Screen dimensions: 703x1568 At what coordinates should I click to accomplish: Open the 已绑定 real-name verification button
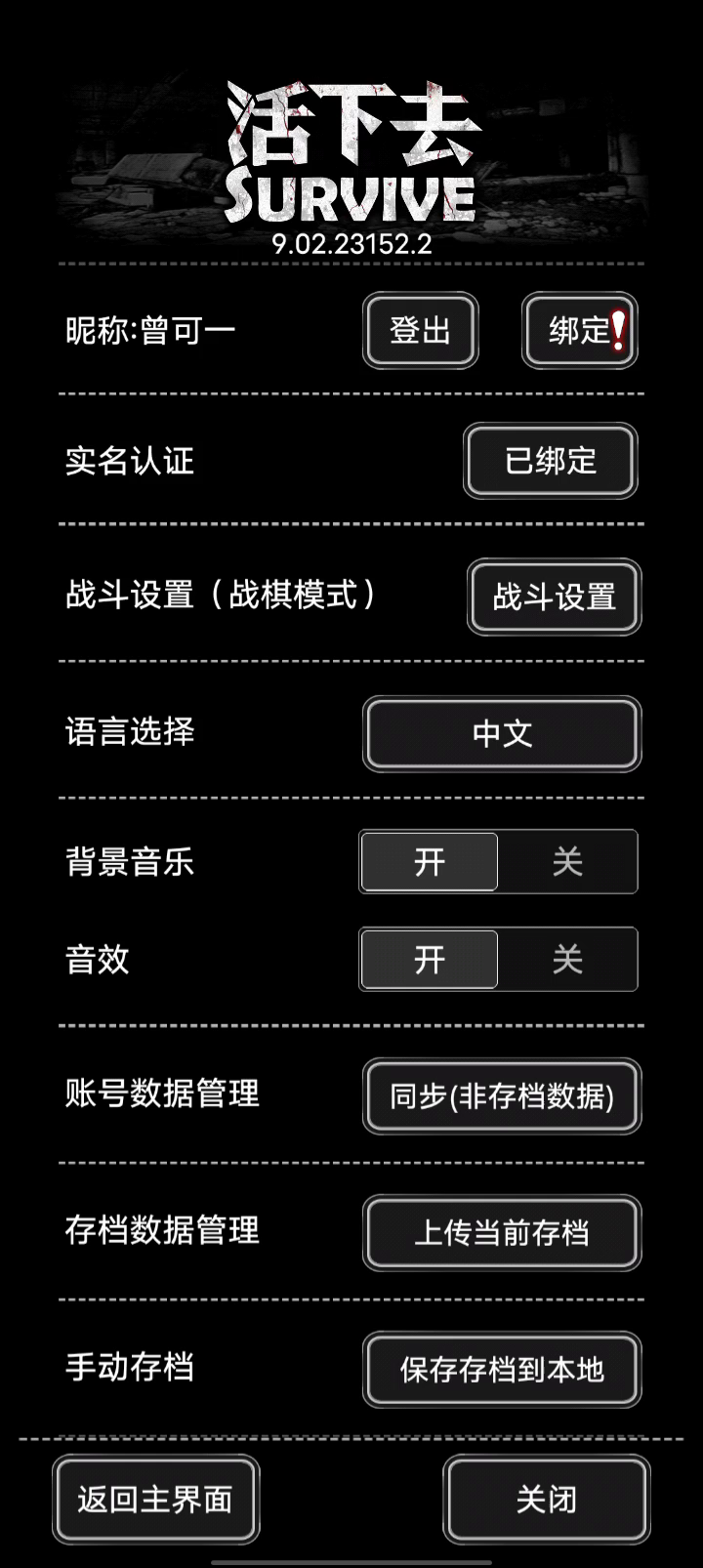pyautogui.click(x=551, y=461)
